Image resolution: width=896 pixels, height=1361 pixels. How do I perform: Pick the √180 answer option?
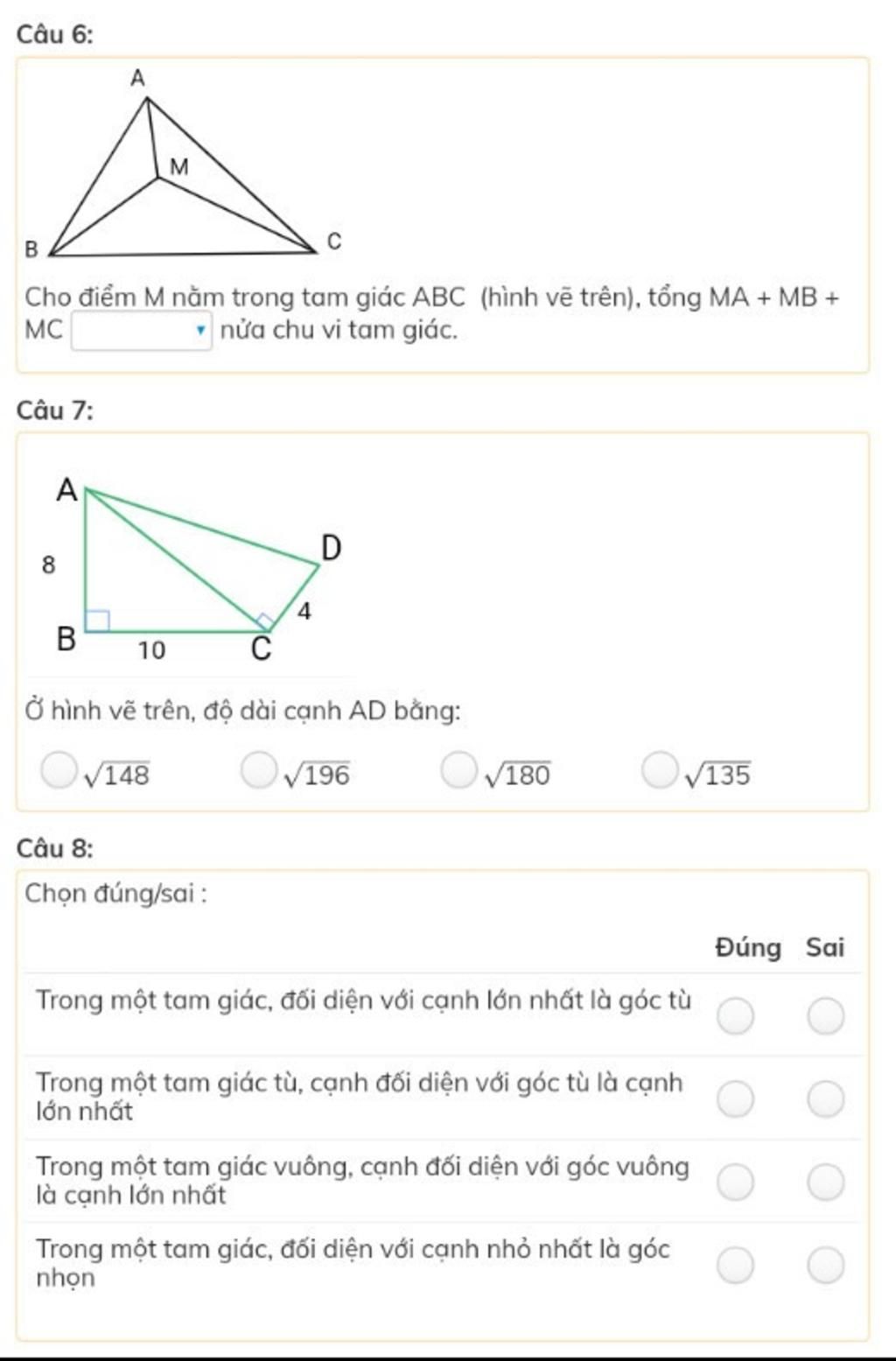click(458, 770)
